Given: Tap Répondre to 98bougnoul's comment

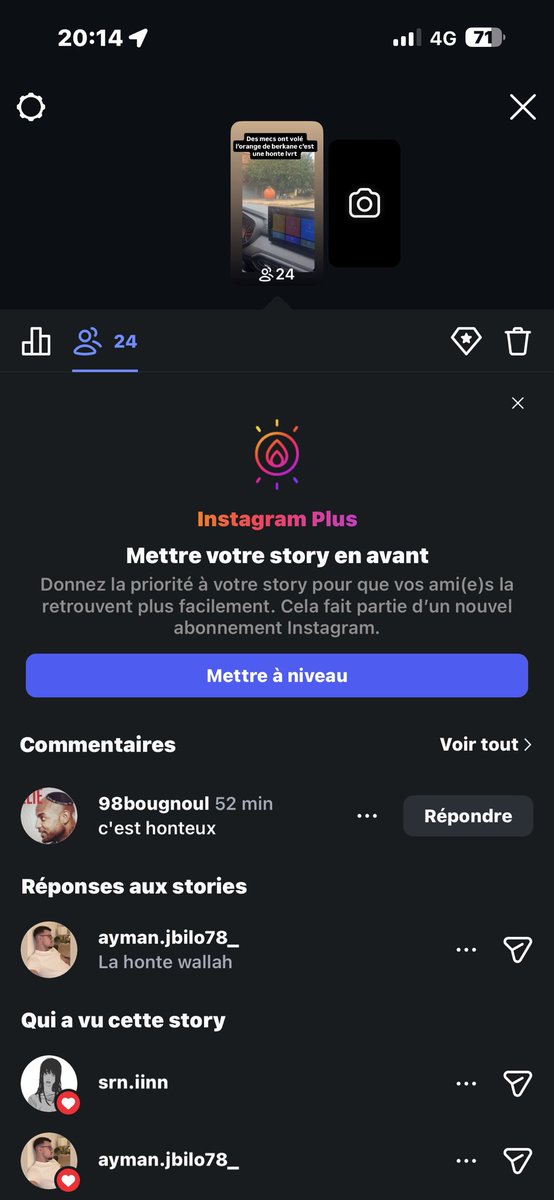Looking at the screenshot, I should point(468,816).
